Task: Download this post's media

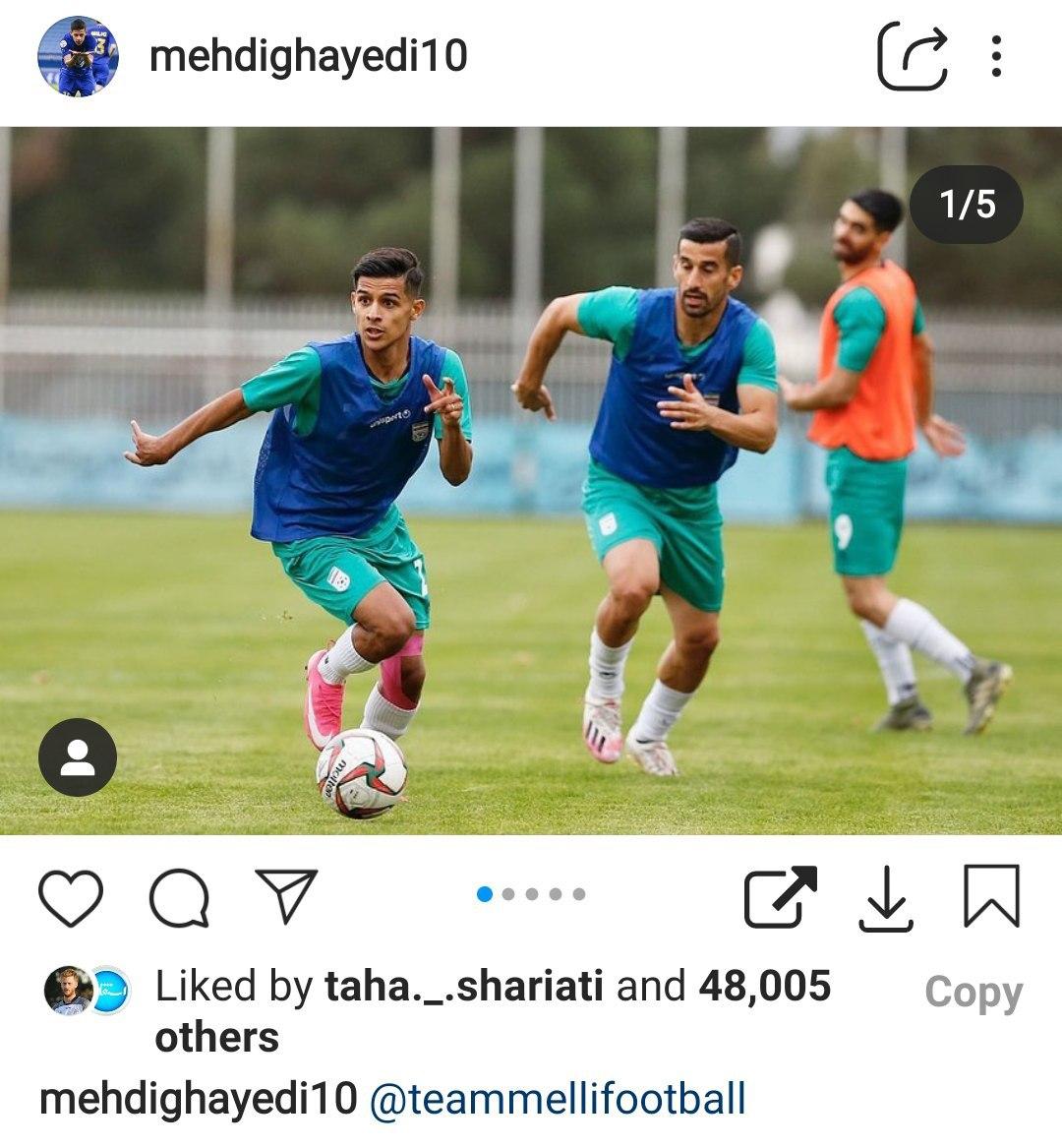Action: pyautogui.click(x=886, y=897)
